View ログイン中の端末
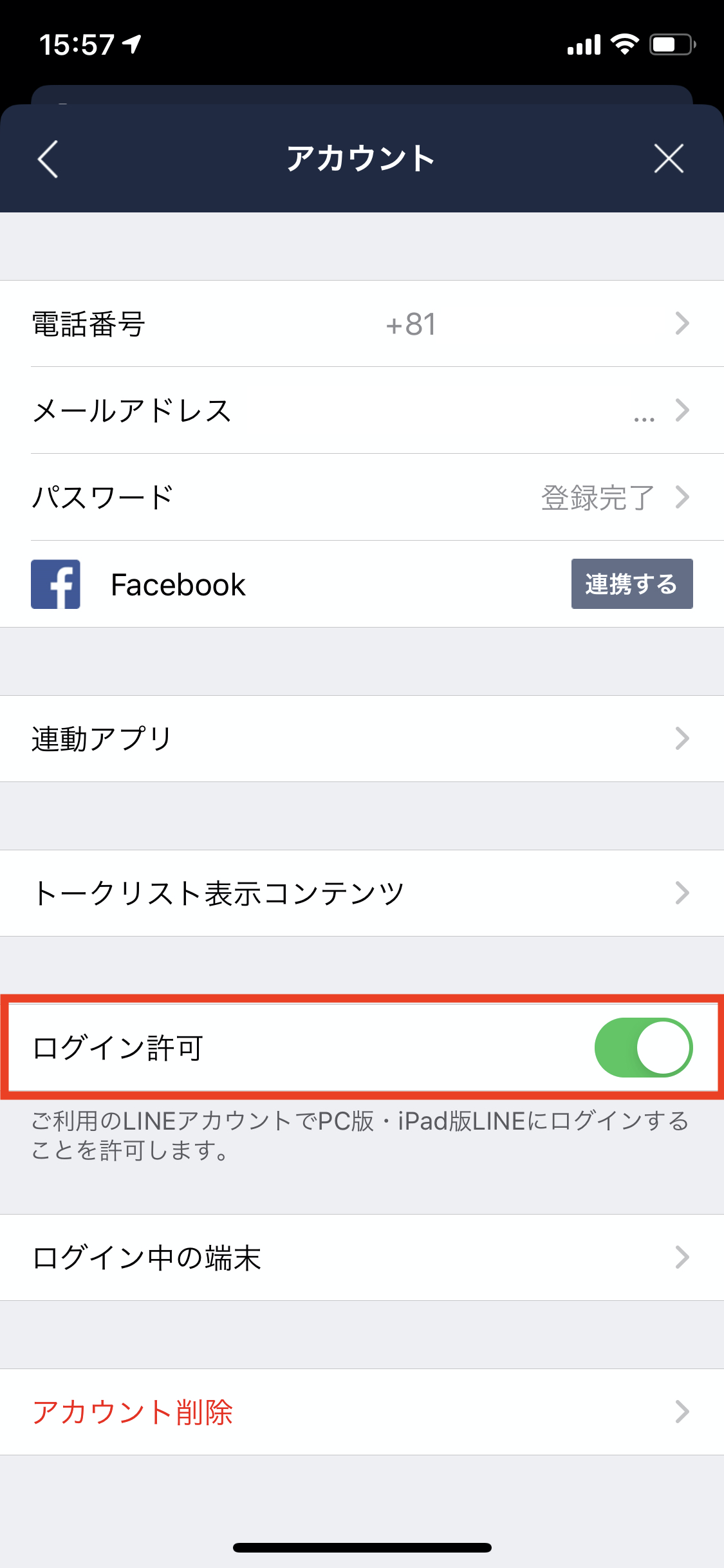 click(362, 1257)
